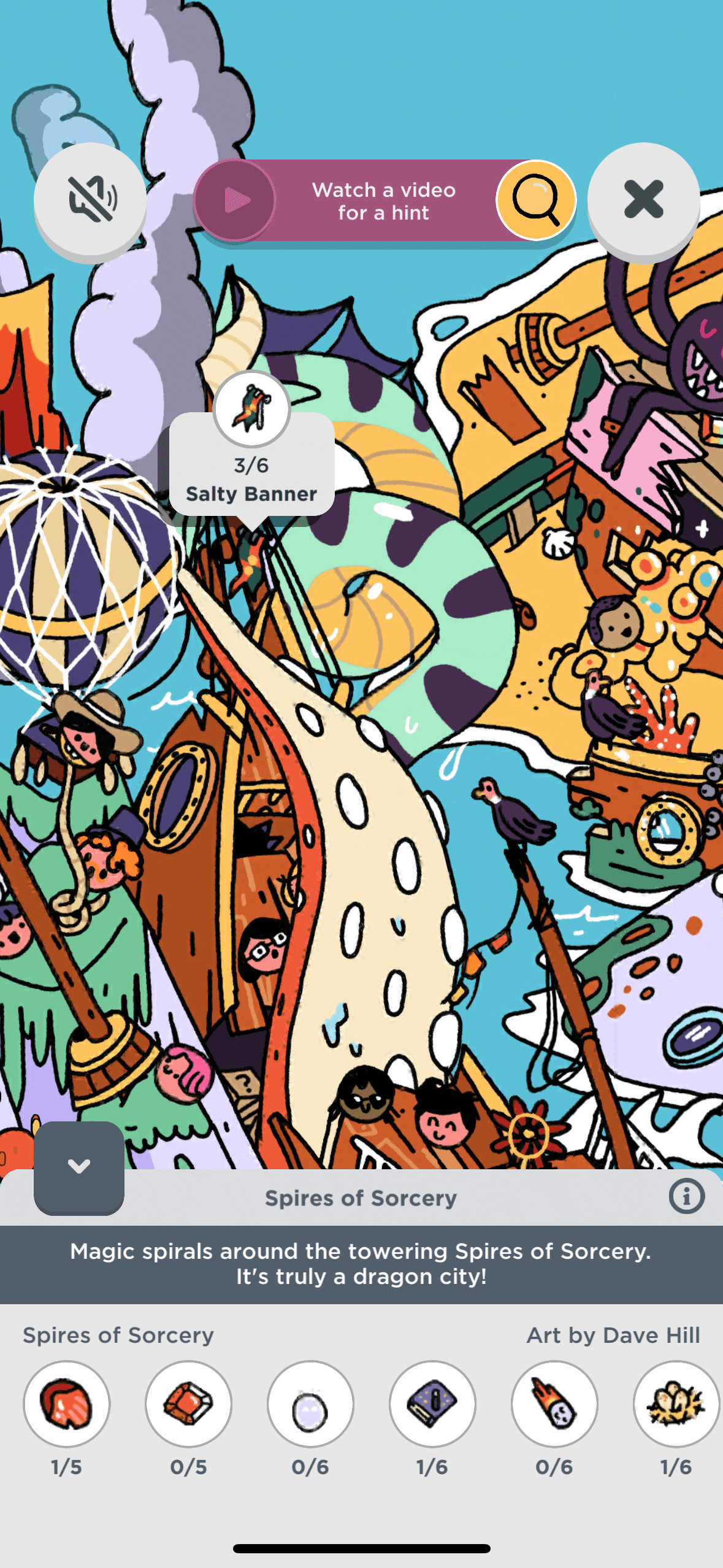Select the purple spellbook item 1/6

click(432, 1404)
